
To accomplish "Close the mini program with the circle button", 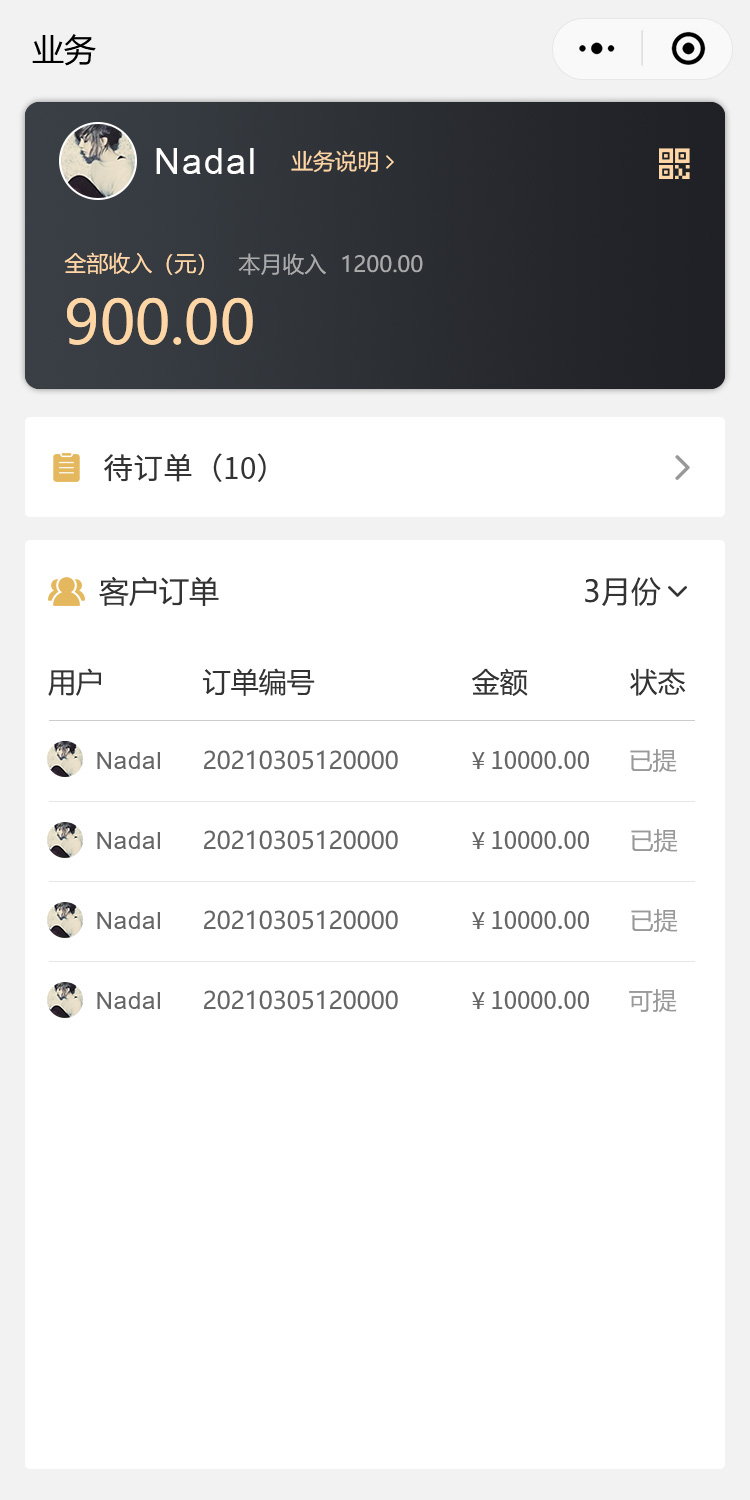I will (x=688, y=48).
